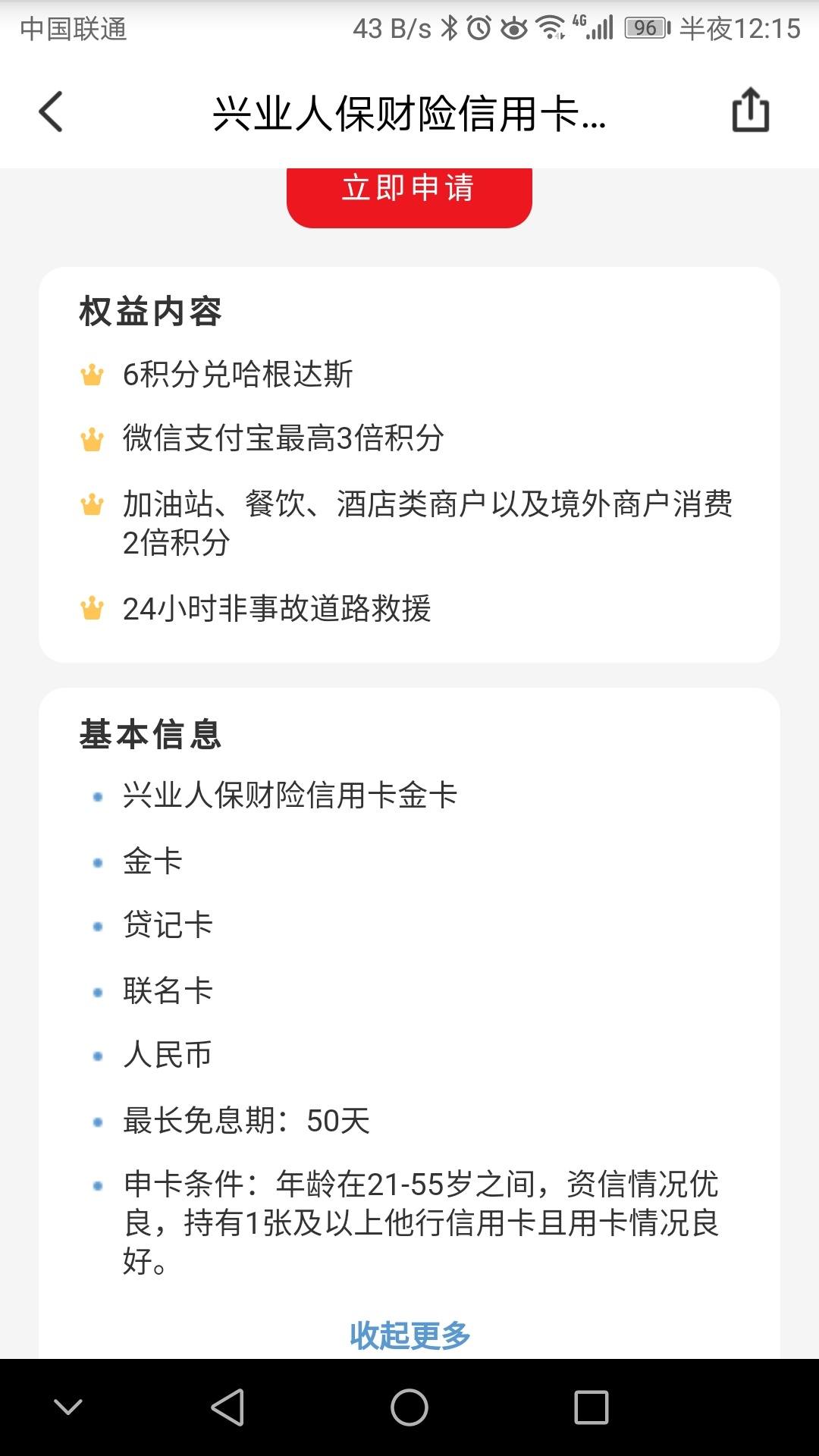This screenshot has width=819, height=1456.
Task: Hide the navigation bar with the down chevron
Action: point(68,1407)
